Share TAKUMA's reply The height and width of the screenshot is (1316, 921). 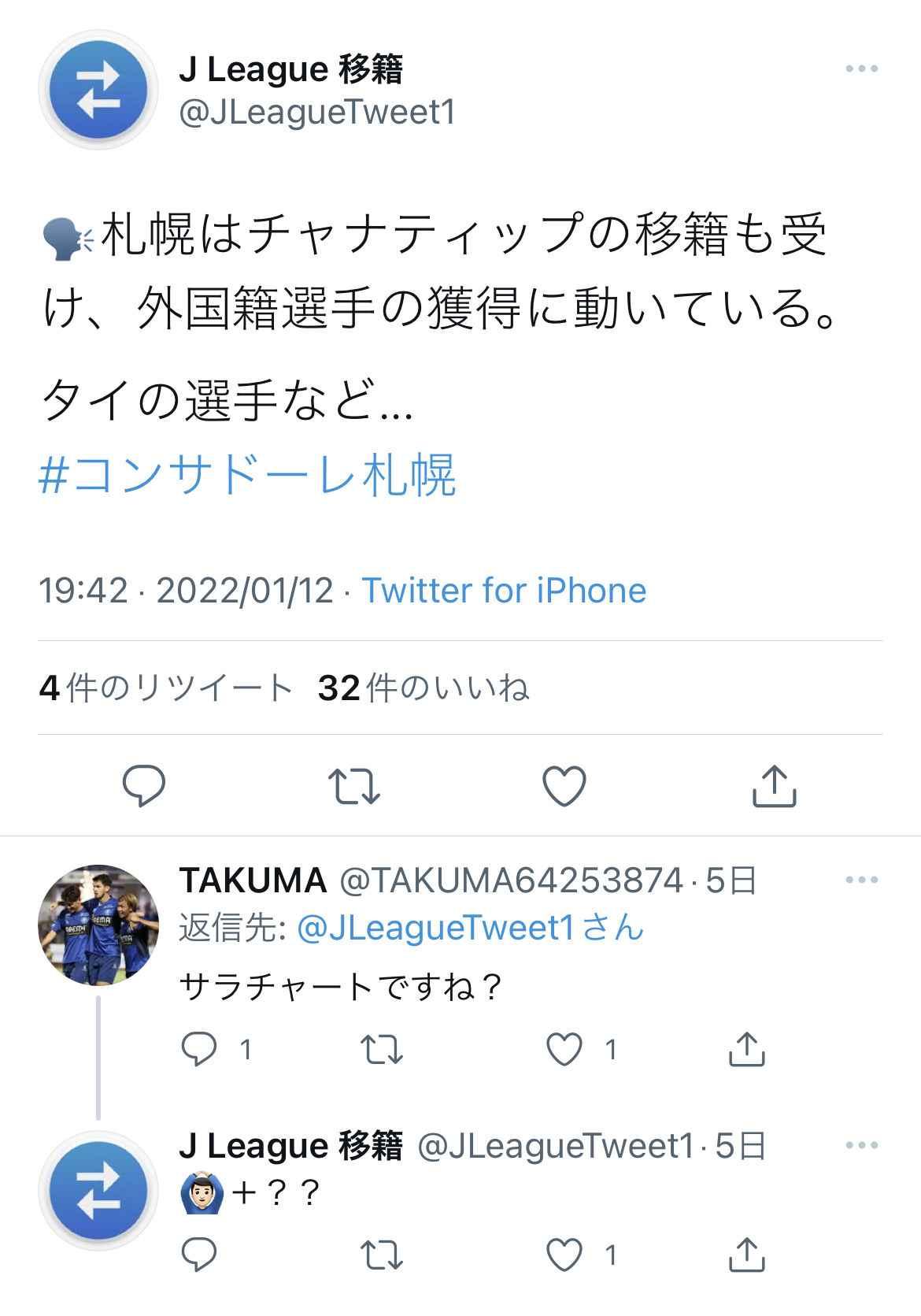[x=747, y=1049]
